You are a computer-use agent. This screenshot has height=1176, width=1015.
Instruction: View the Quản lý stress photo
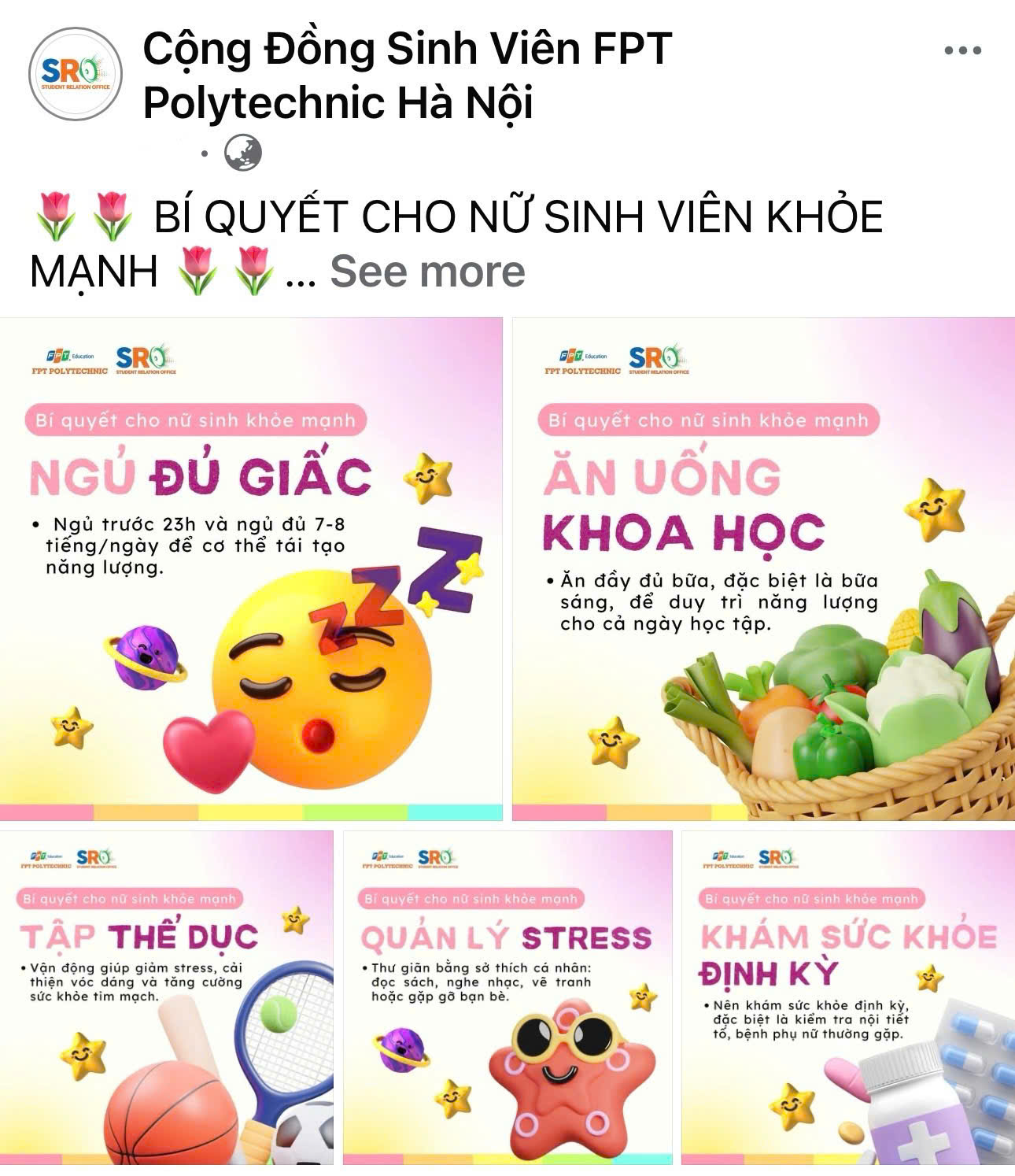507,998
